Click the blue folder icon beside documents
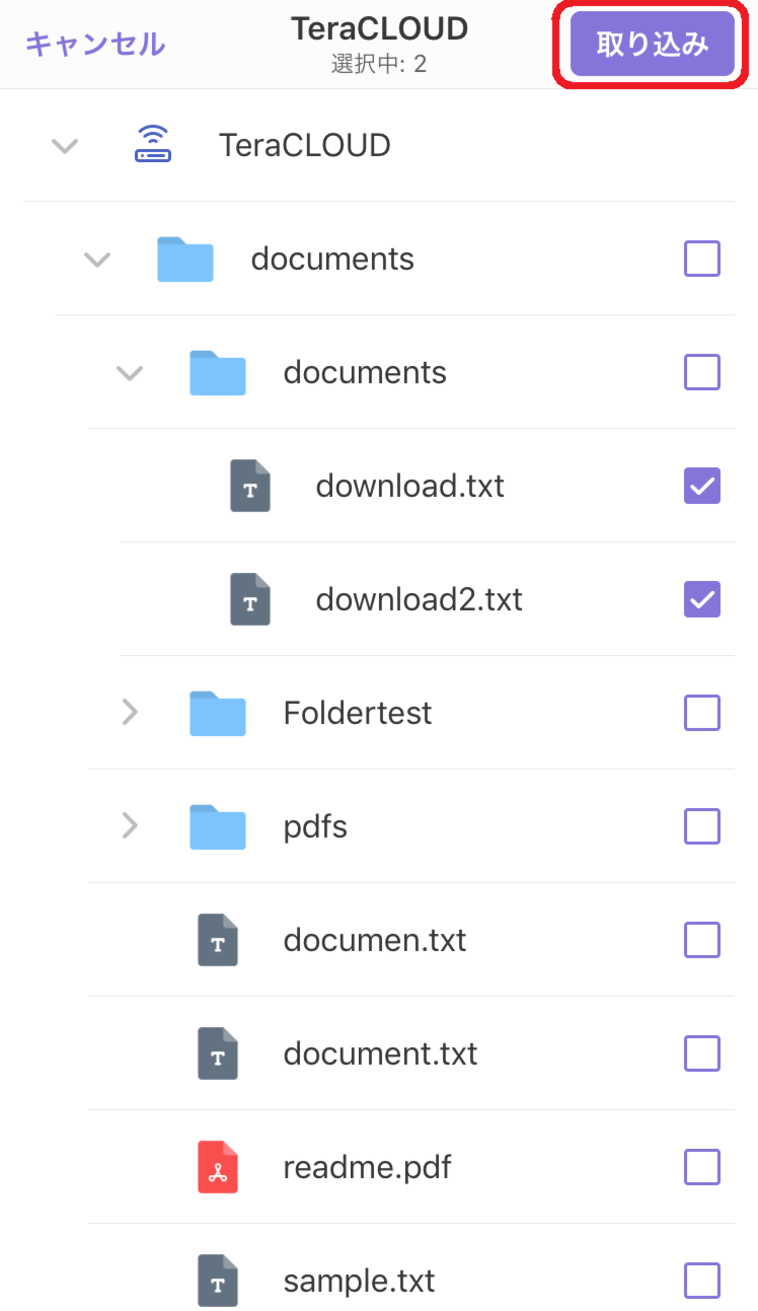The image size is (758, 1311). (185, 258)
